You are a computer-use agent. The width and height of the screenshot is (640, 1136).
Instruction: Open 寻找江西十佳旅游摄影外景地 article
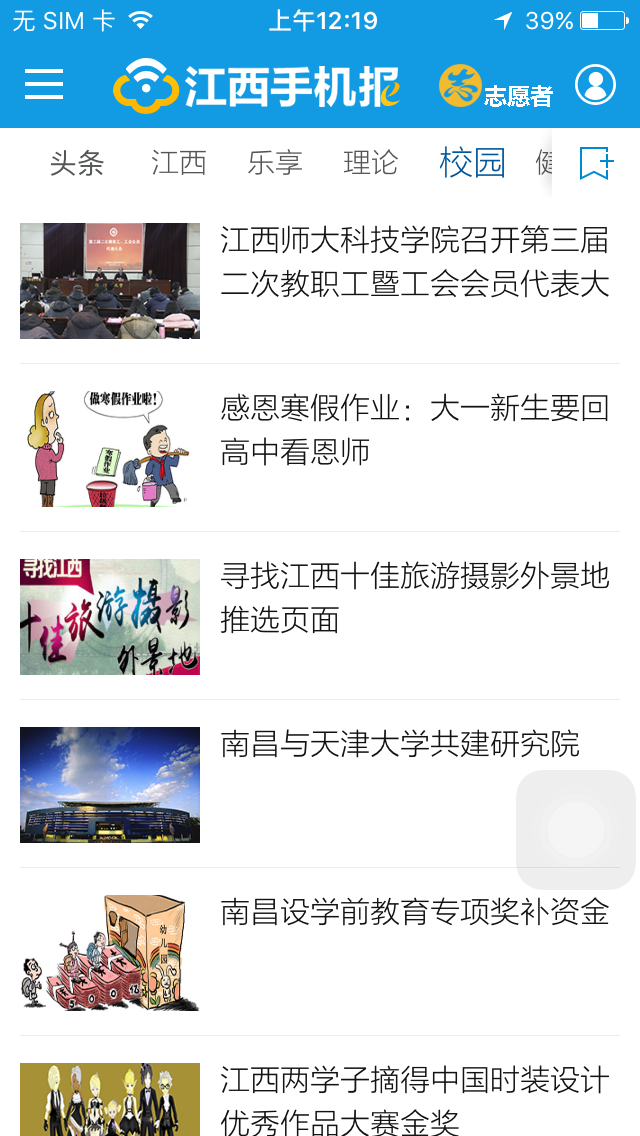[x=414, y=598]
